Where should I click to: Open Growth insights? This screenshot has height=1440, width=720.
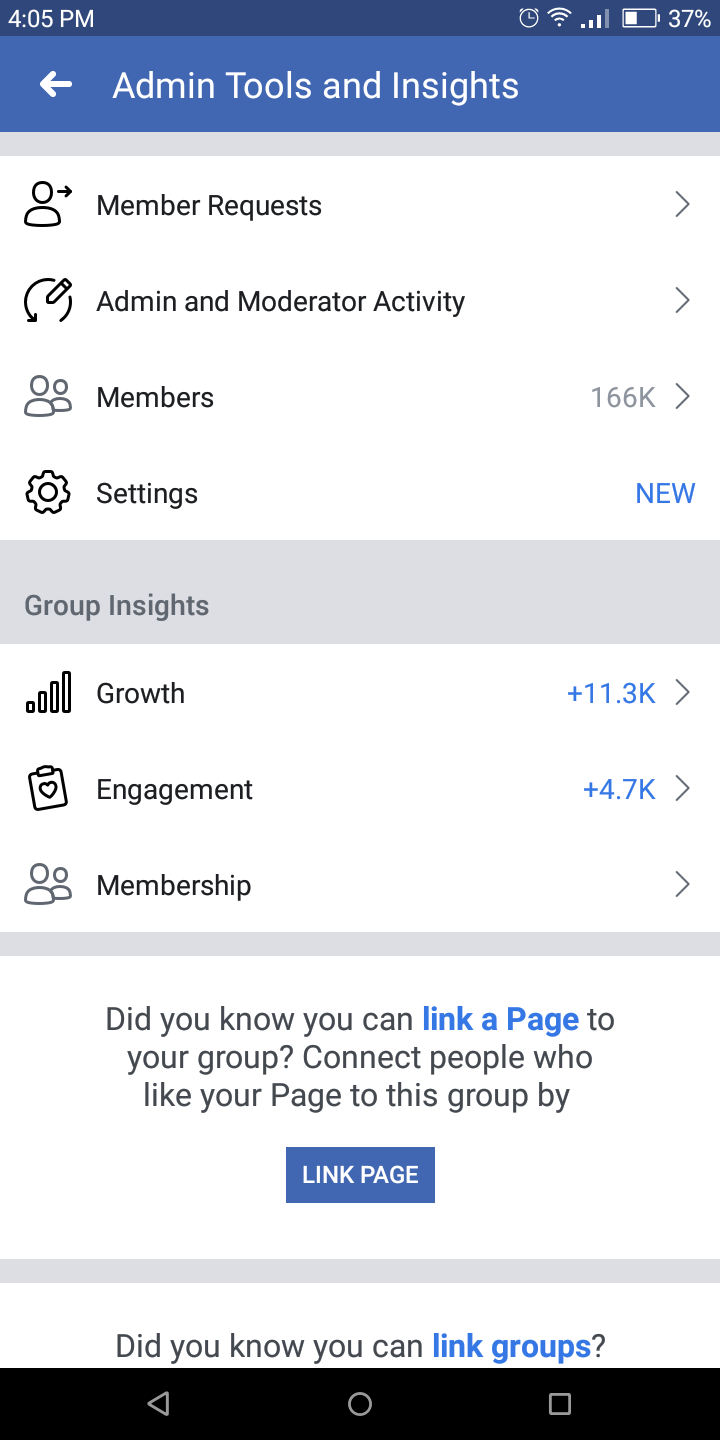pyautogui.click(x=360, y=693)
